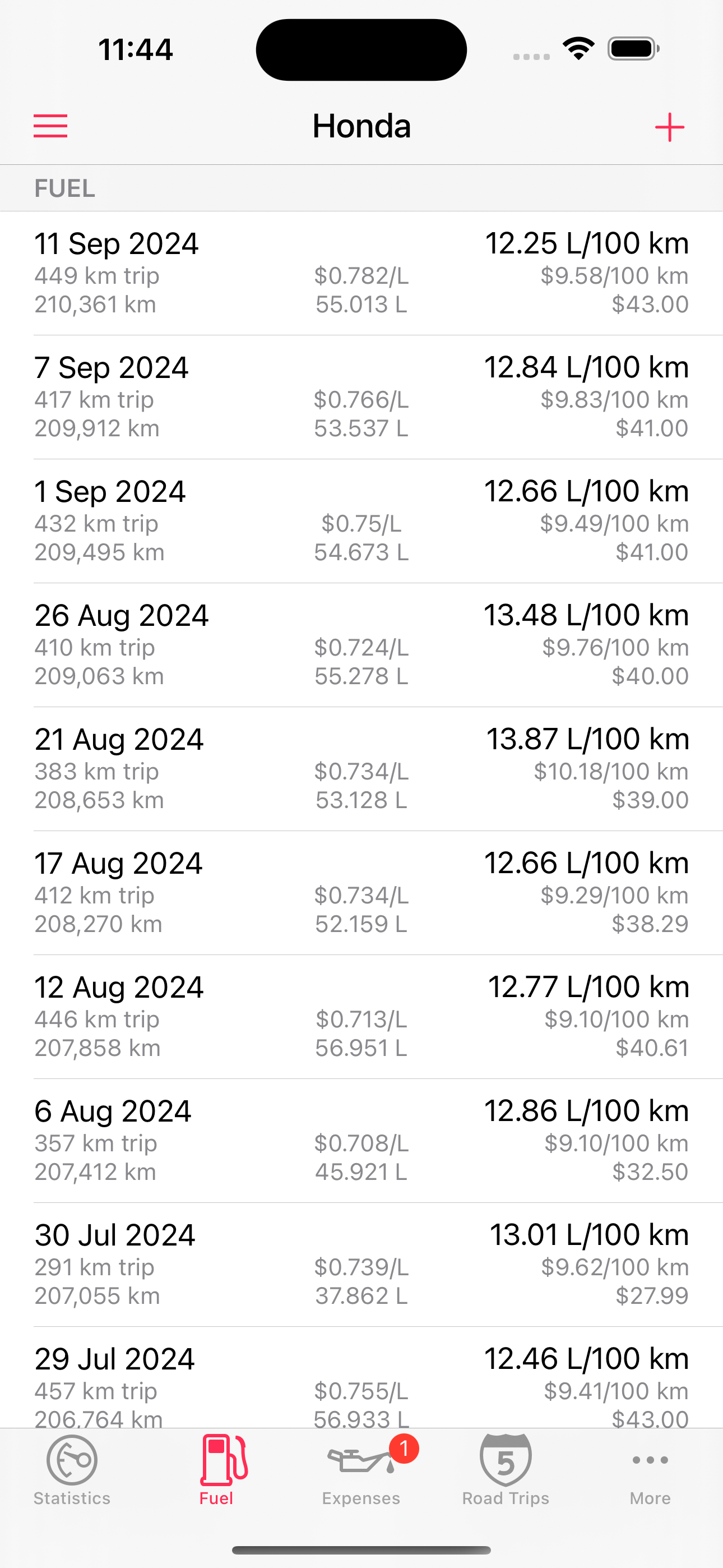The height and width of the screenshot is (1568, 723).
Task: Open the 26 Aug 2024 fill-up
Action: [x=361, y=645]
